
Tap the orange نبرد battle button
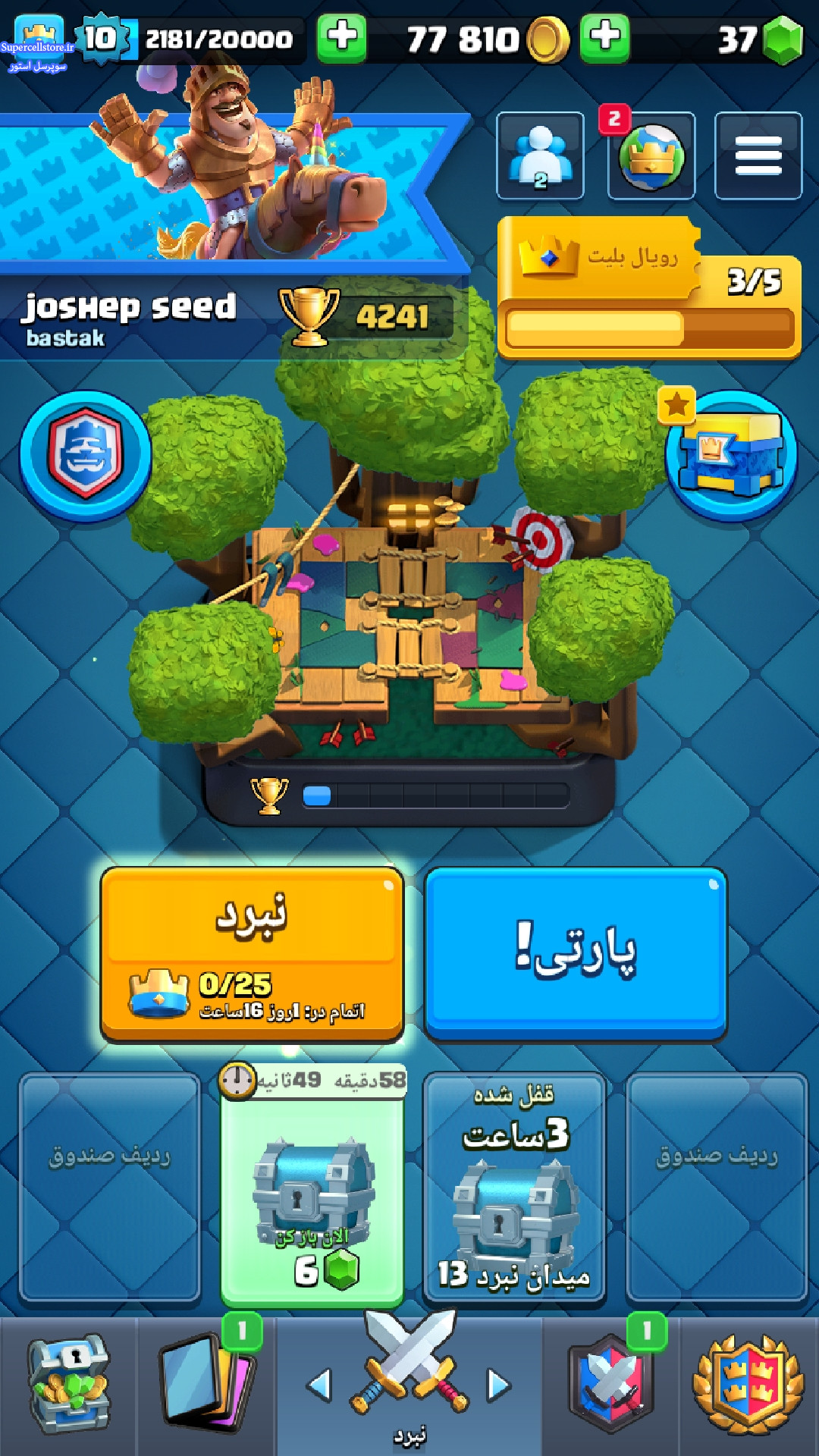[252, 955]
